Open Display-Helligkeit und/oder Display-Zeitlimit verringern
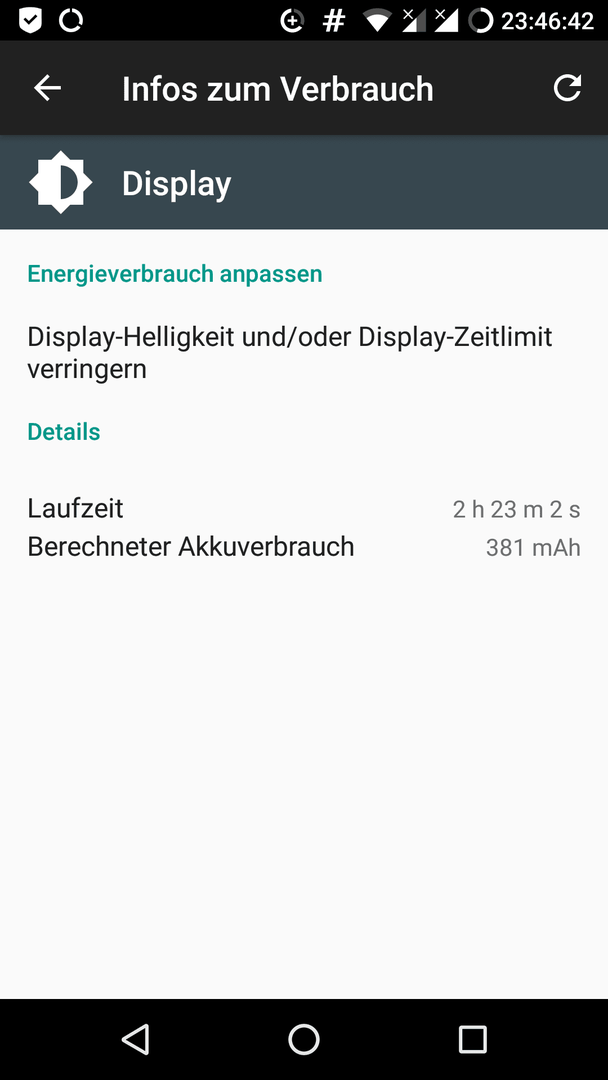 304,353
